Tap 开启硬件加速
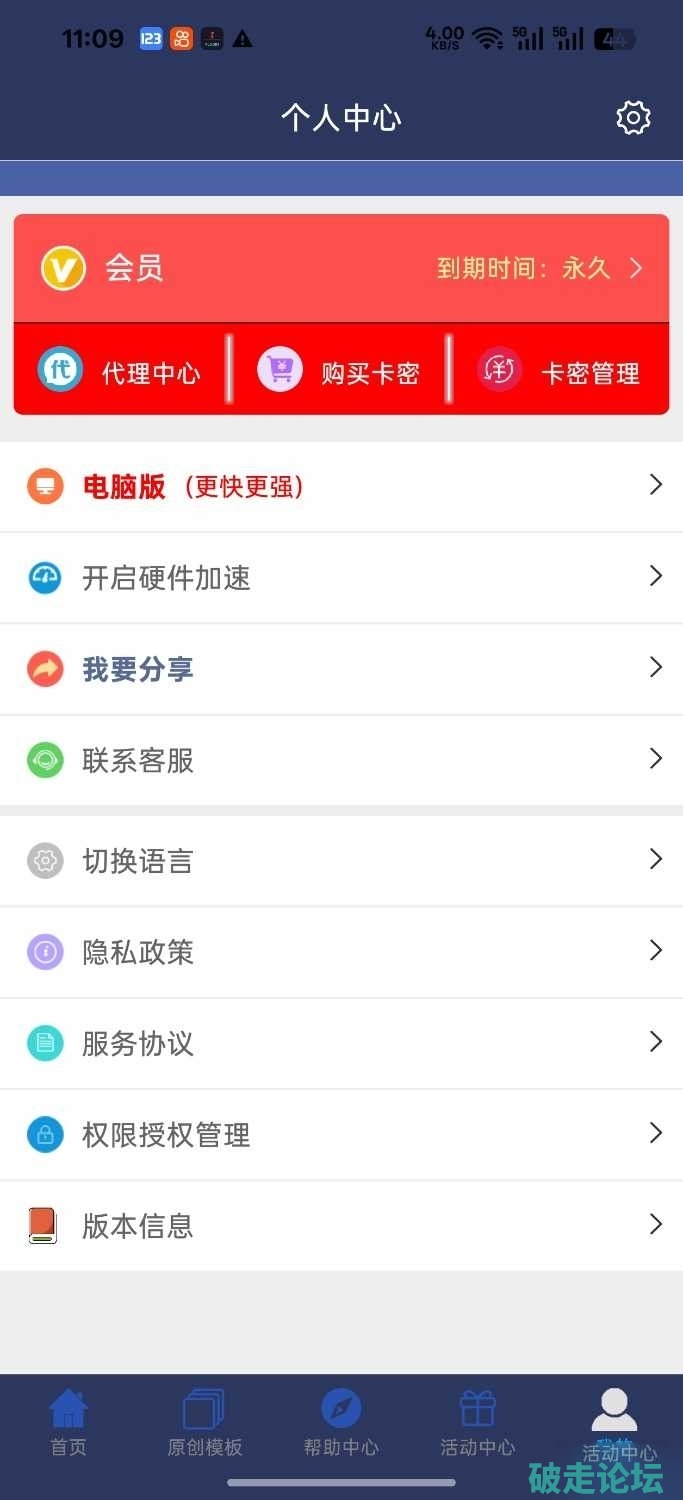This screenshot has width=683, height=1500. click(341, 578)
